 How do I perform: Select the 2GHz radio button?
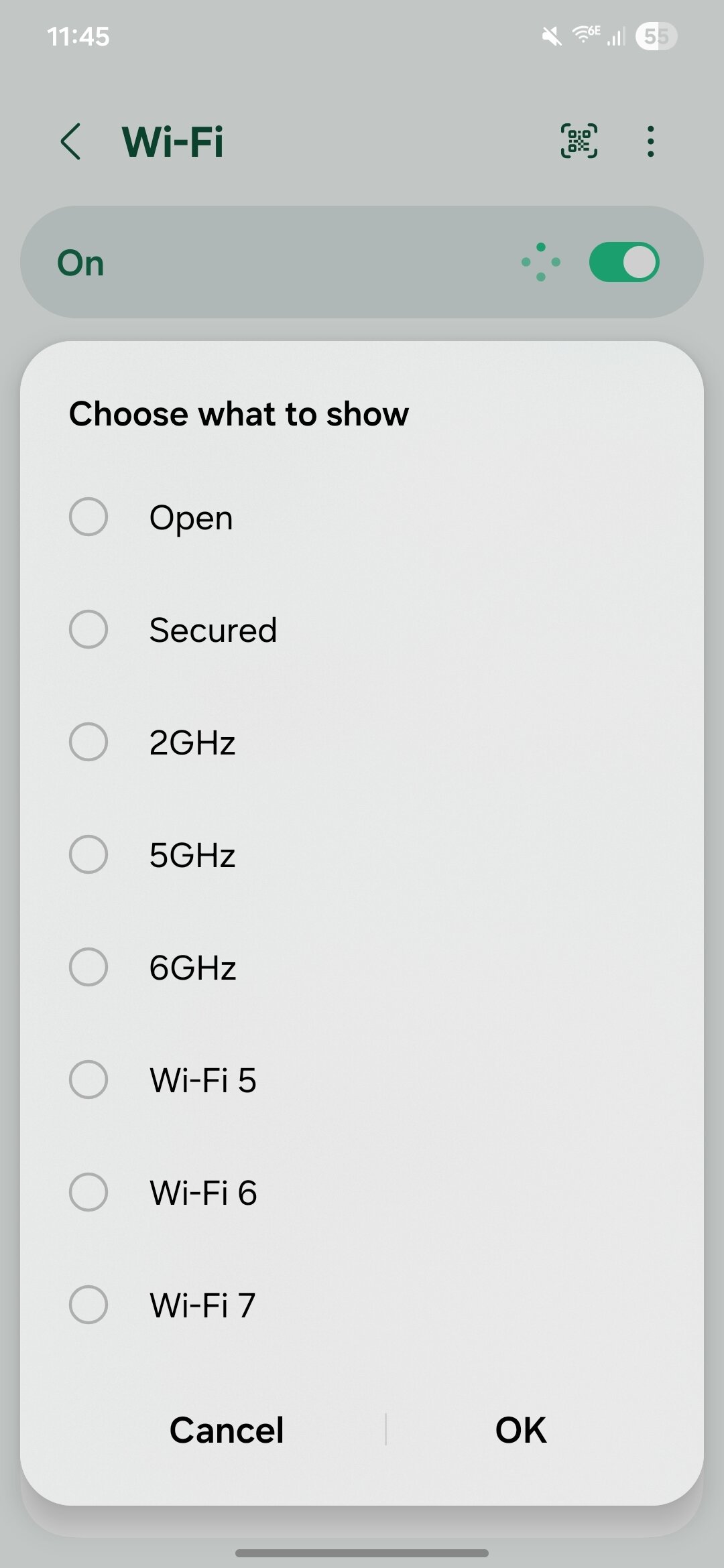88,742
